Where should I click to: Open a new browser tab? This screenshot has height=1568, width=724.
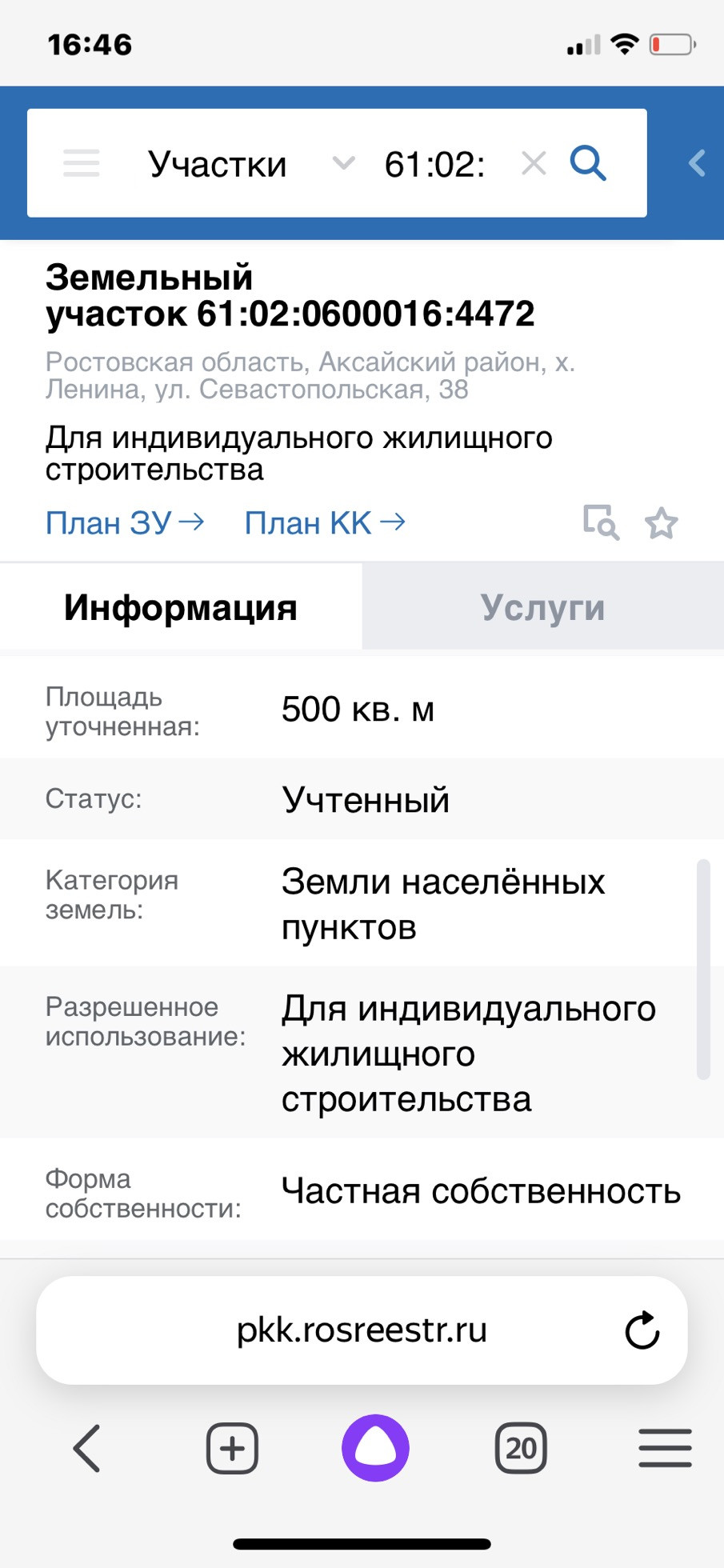[232, 1448]
